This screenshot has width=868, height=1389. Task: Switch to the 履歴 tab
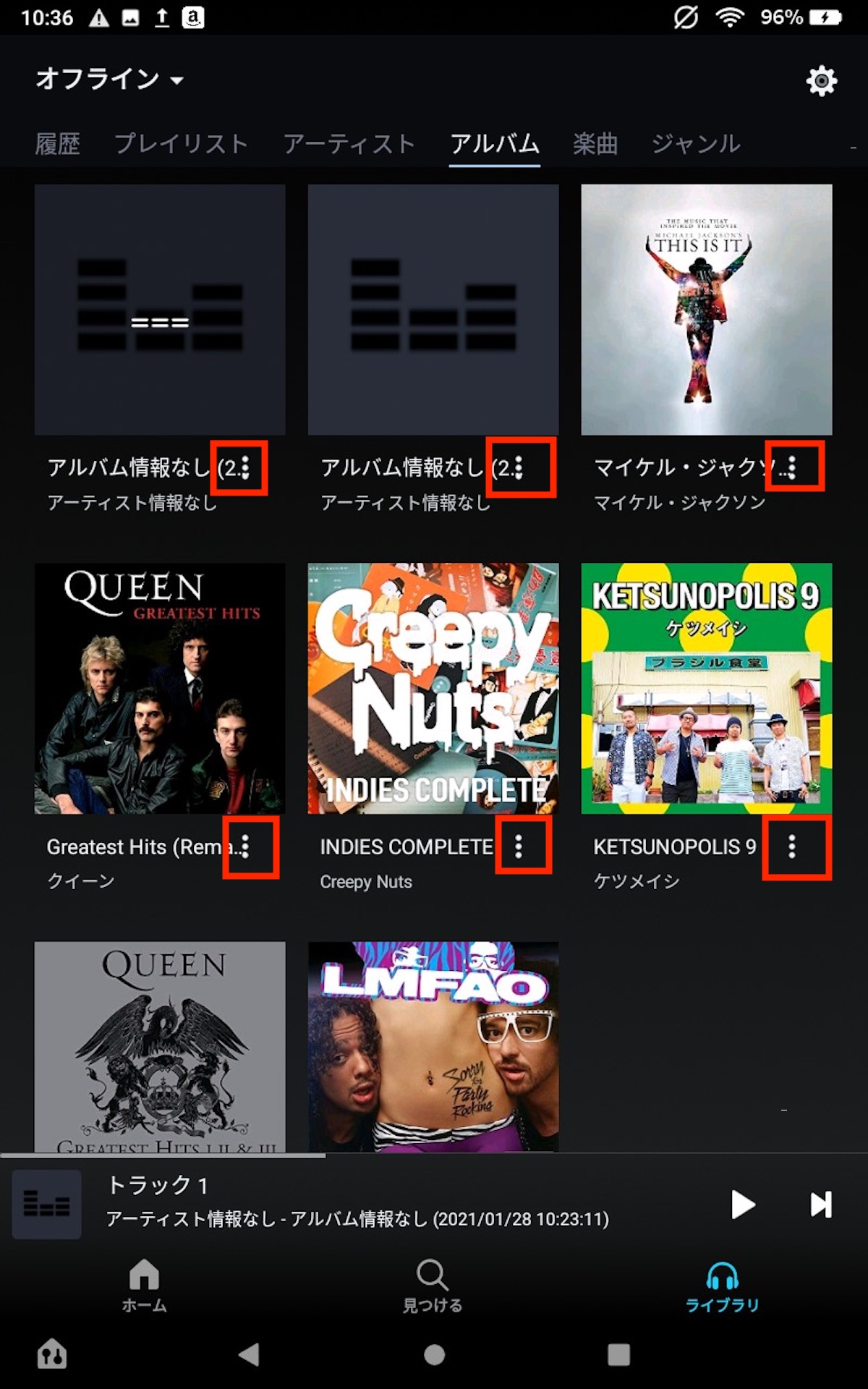click(x=57, y=144)
